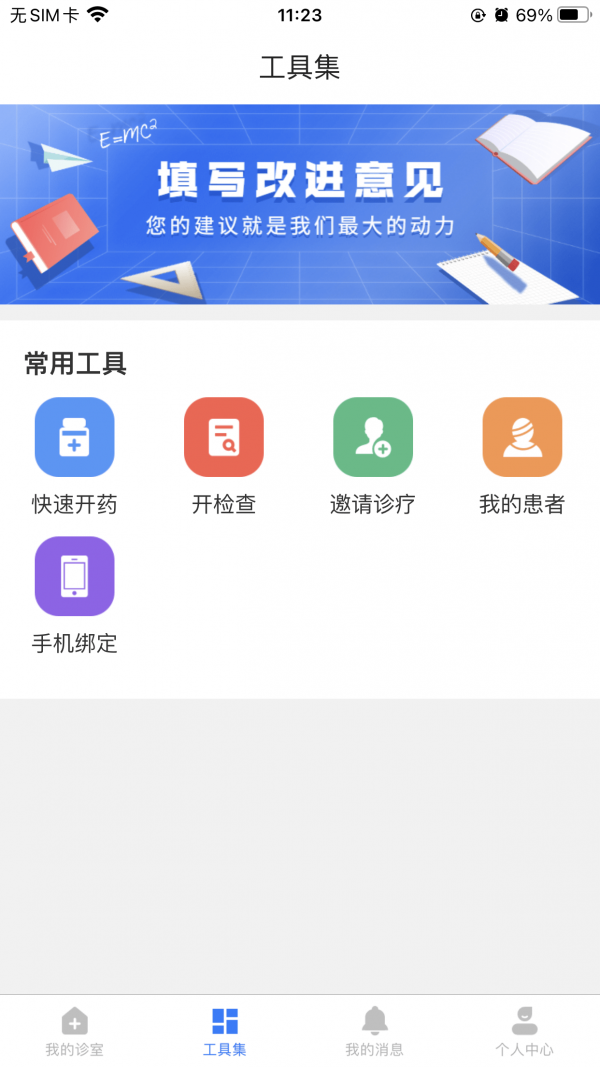Open the 手机绑定 tool
This screenshot has width=600, height=1067.
point(75,577)
